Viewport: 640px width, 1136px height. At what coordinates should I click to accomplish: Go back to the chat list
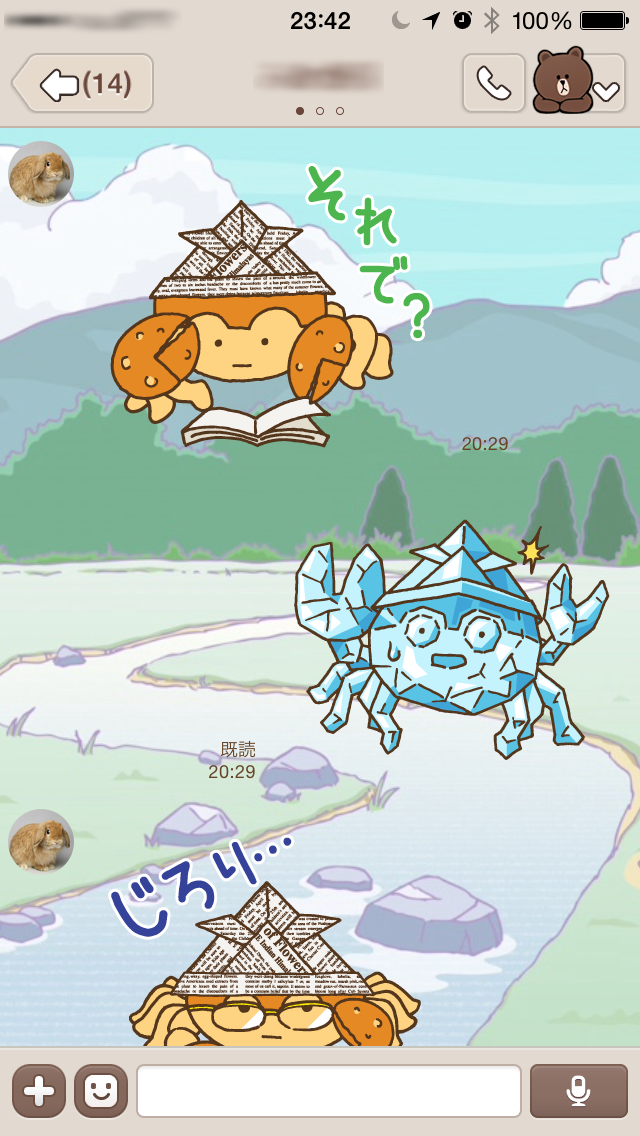coord(82,83)
